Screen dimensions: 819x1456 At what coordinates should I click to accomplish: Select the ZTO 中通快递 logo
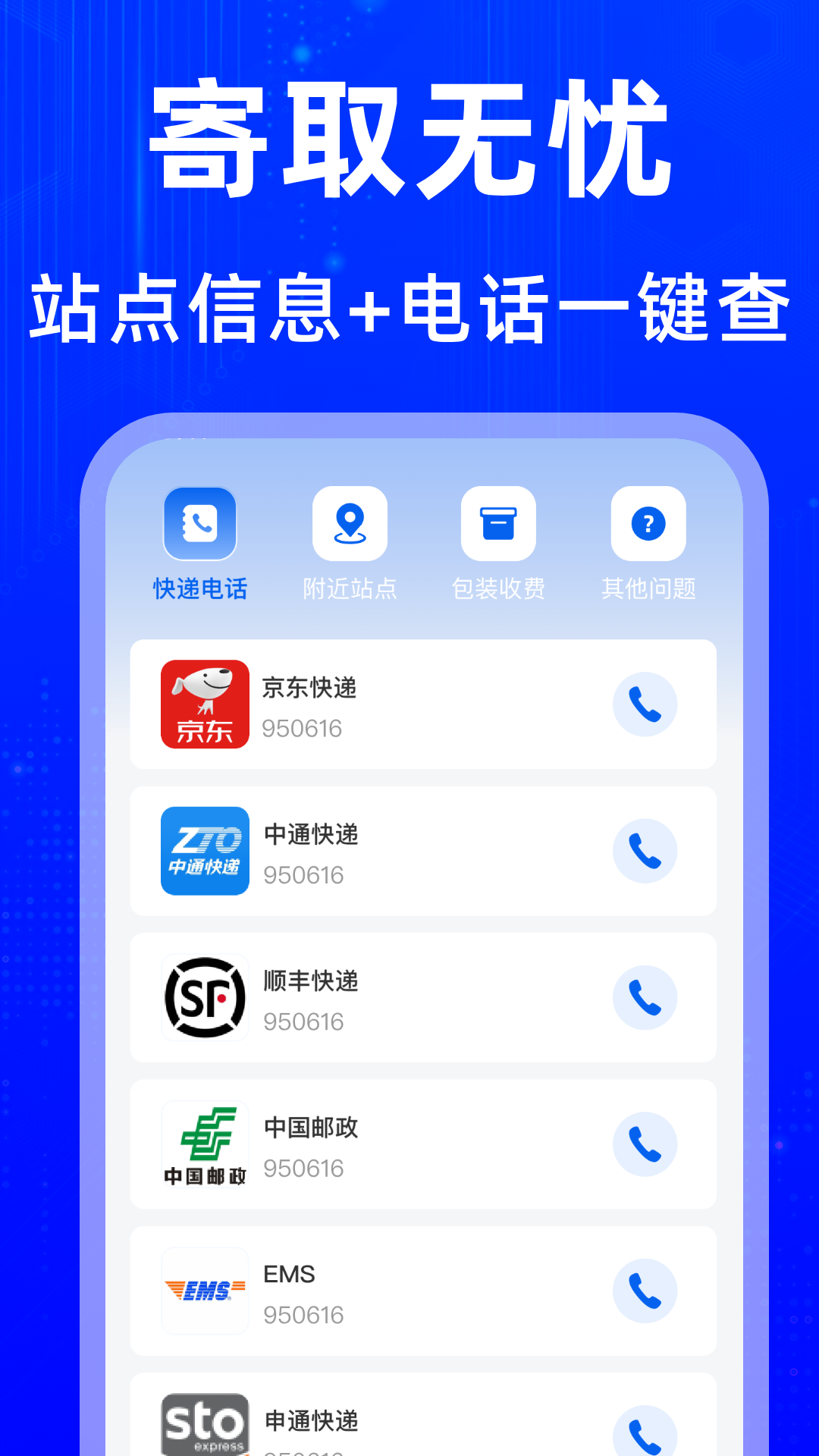coord(205,851)
